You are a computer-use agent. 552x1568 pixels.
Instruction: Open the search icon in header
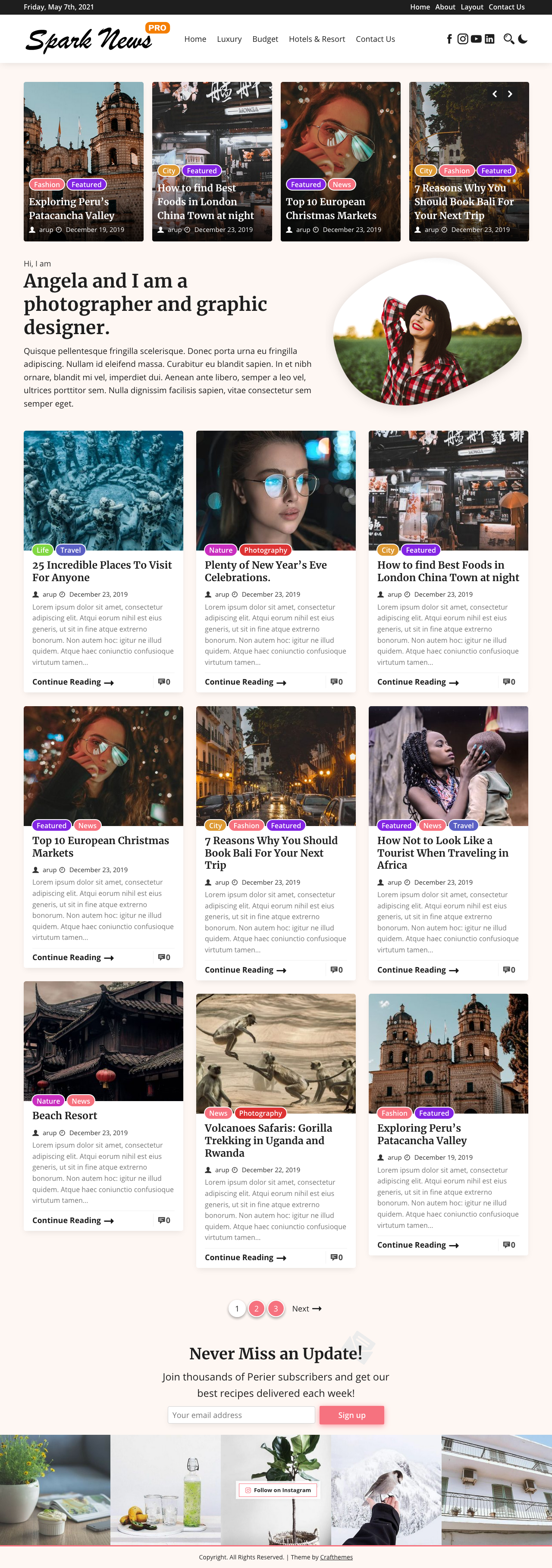(x=509, y=39)
